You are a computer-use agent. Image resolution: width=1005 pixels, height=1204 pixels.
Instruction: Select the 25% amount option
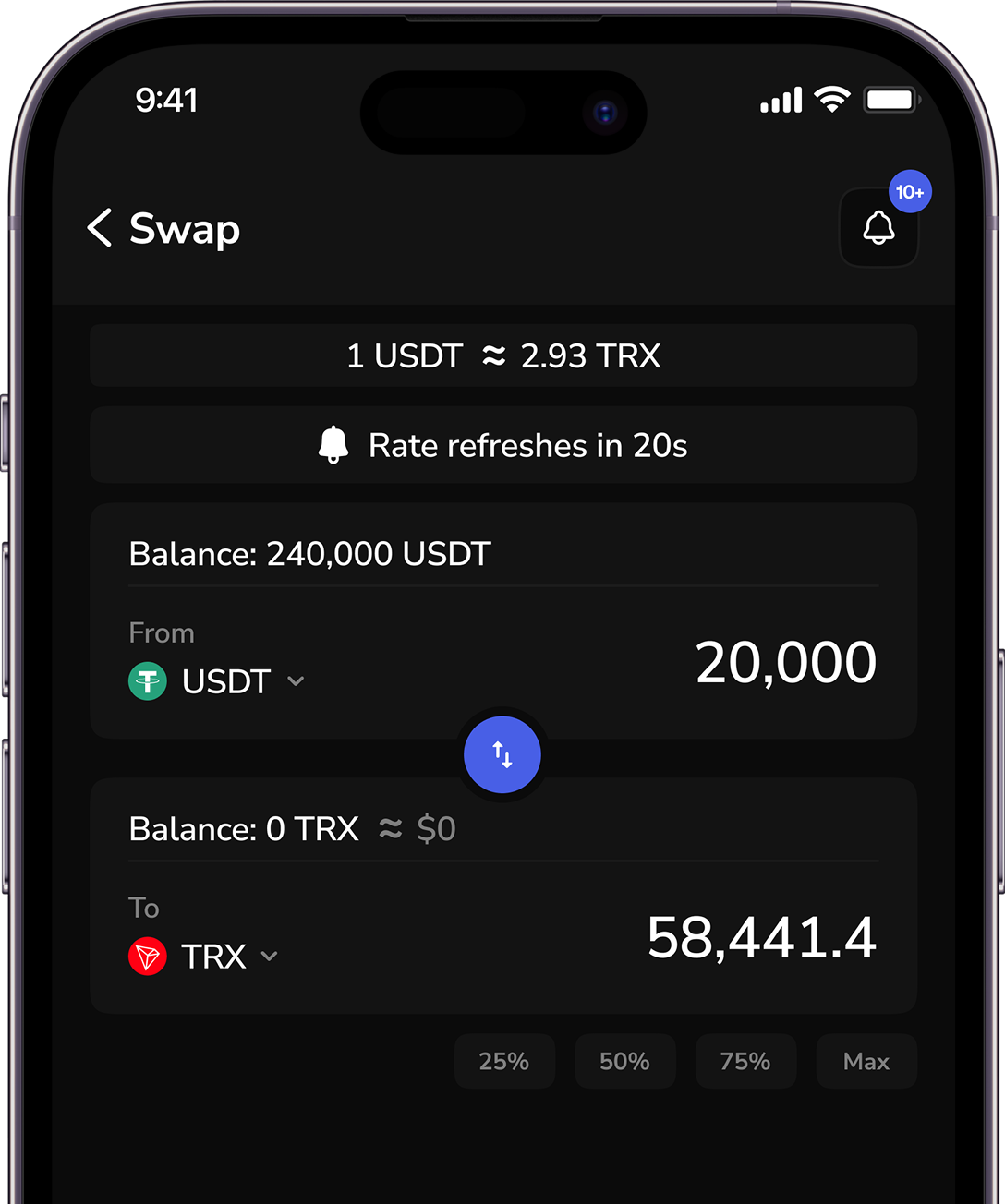pyautogui.click(x=504, y=1061)
